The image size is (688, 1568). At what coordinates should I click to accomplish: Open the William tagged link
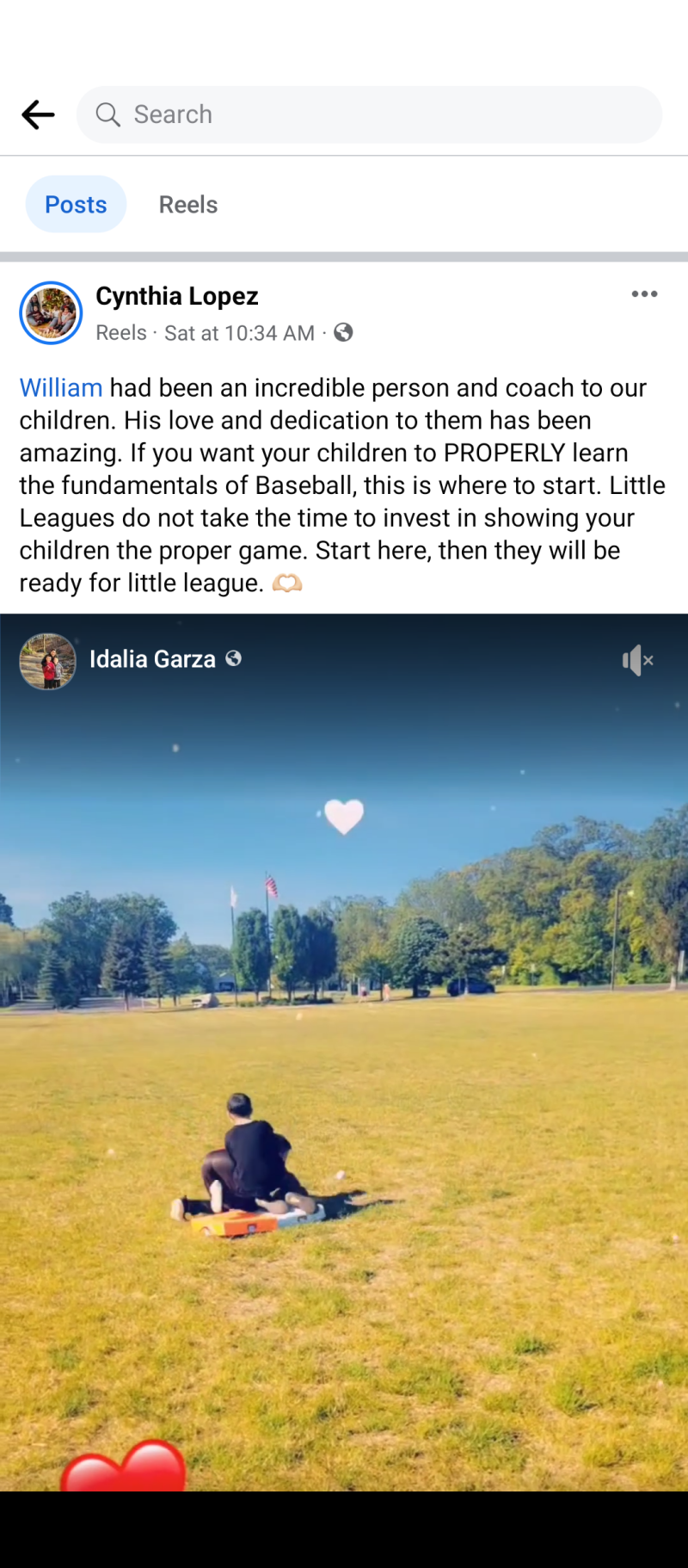[61, 388]
